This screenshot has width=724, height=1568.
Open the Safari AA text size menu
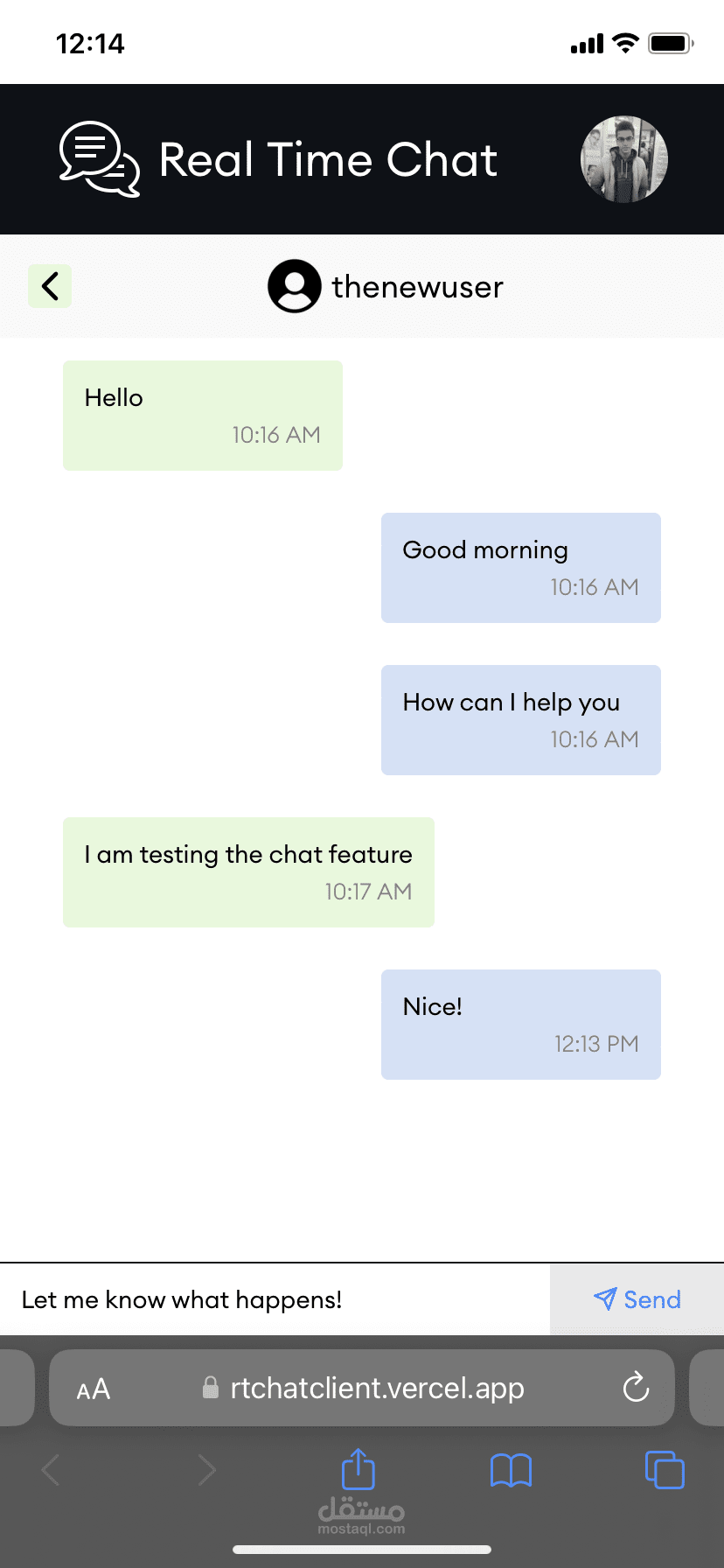[x=94, y=1389]
